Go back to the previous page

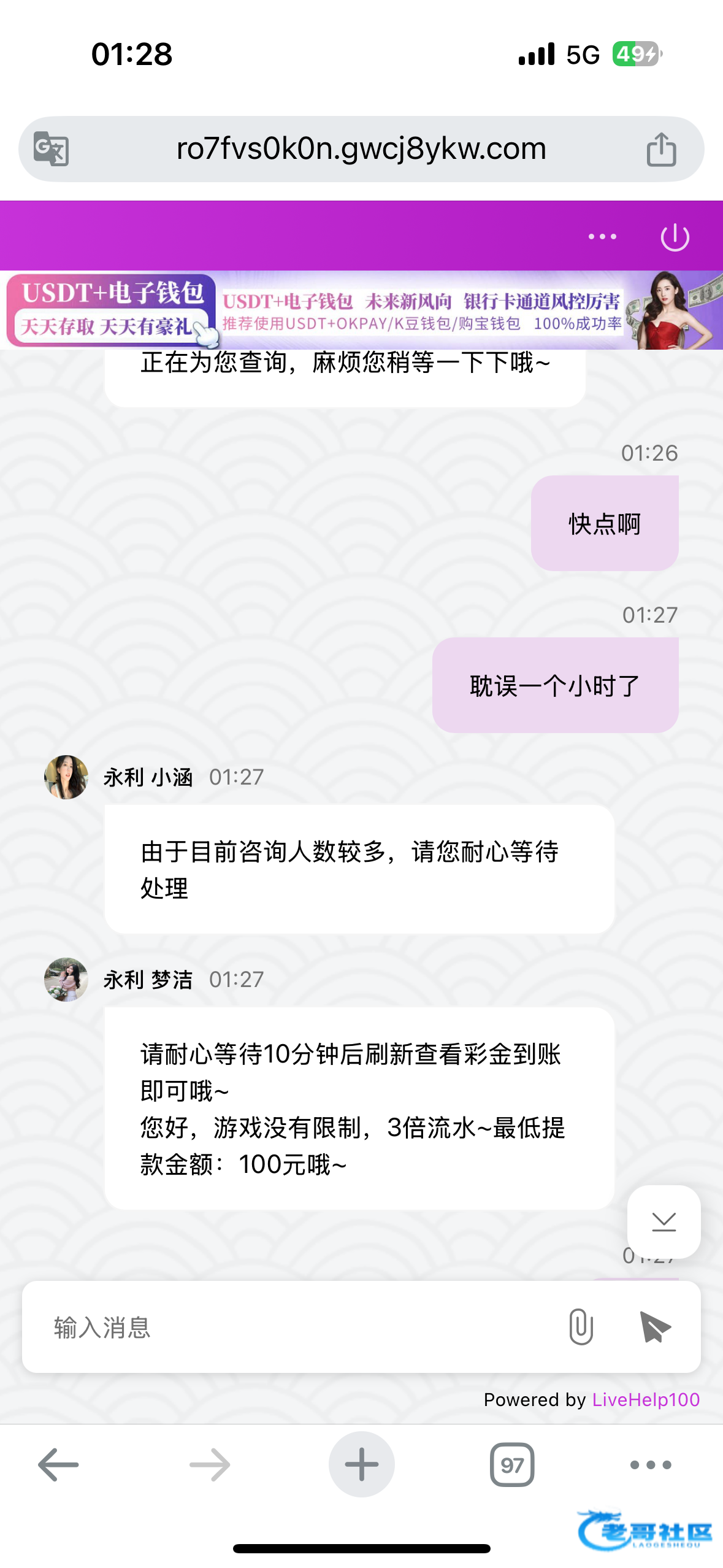pos(58,1465)
